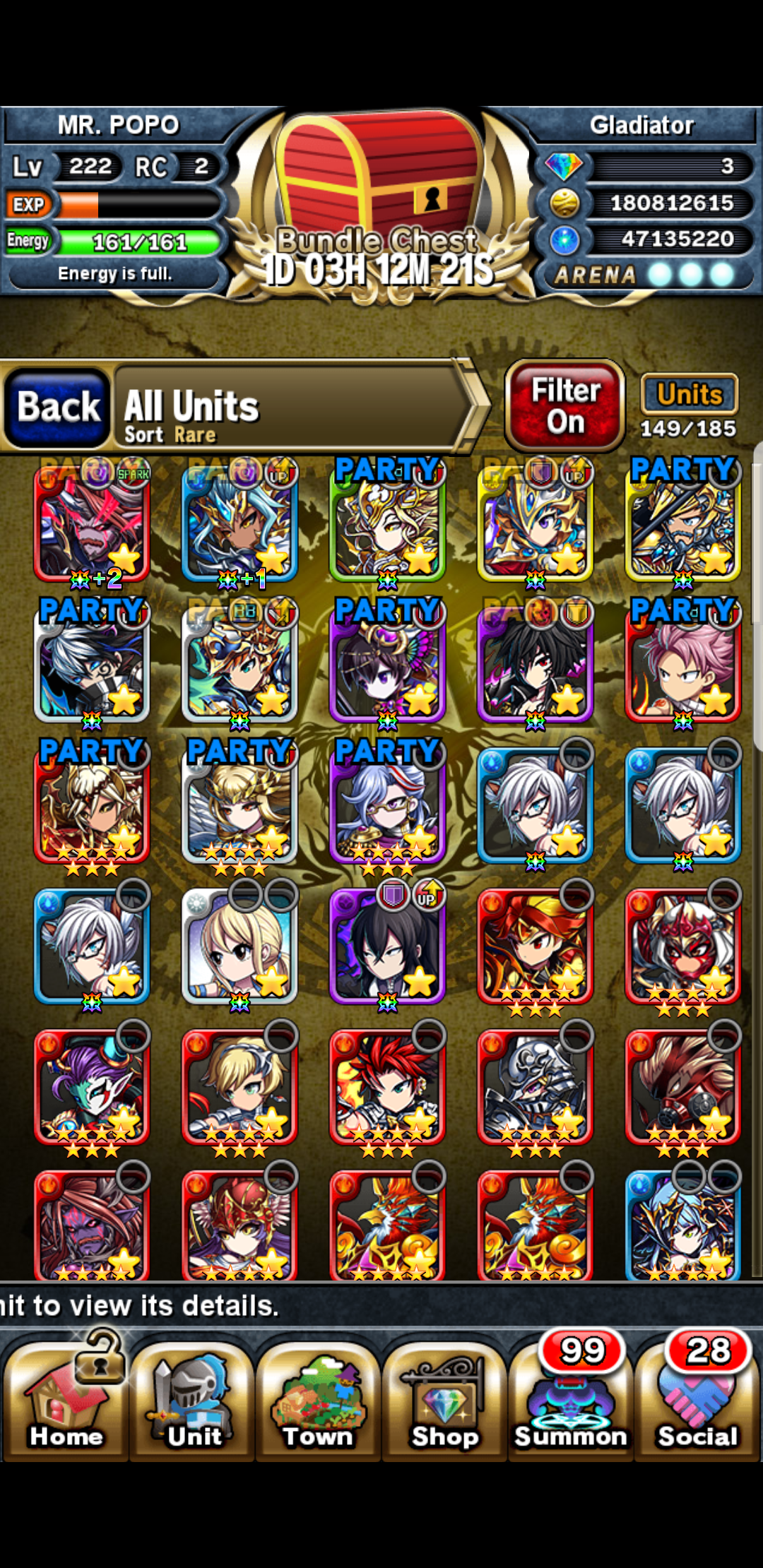This screenshot has width=763, height=1568.
Task: Open the All Units sort bar
Action: pos(290,408)
